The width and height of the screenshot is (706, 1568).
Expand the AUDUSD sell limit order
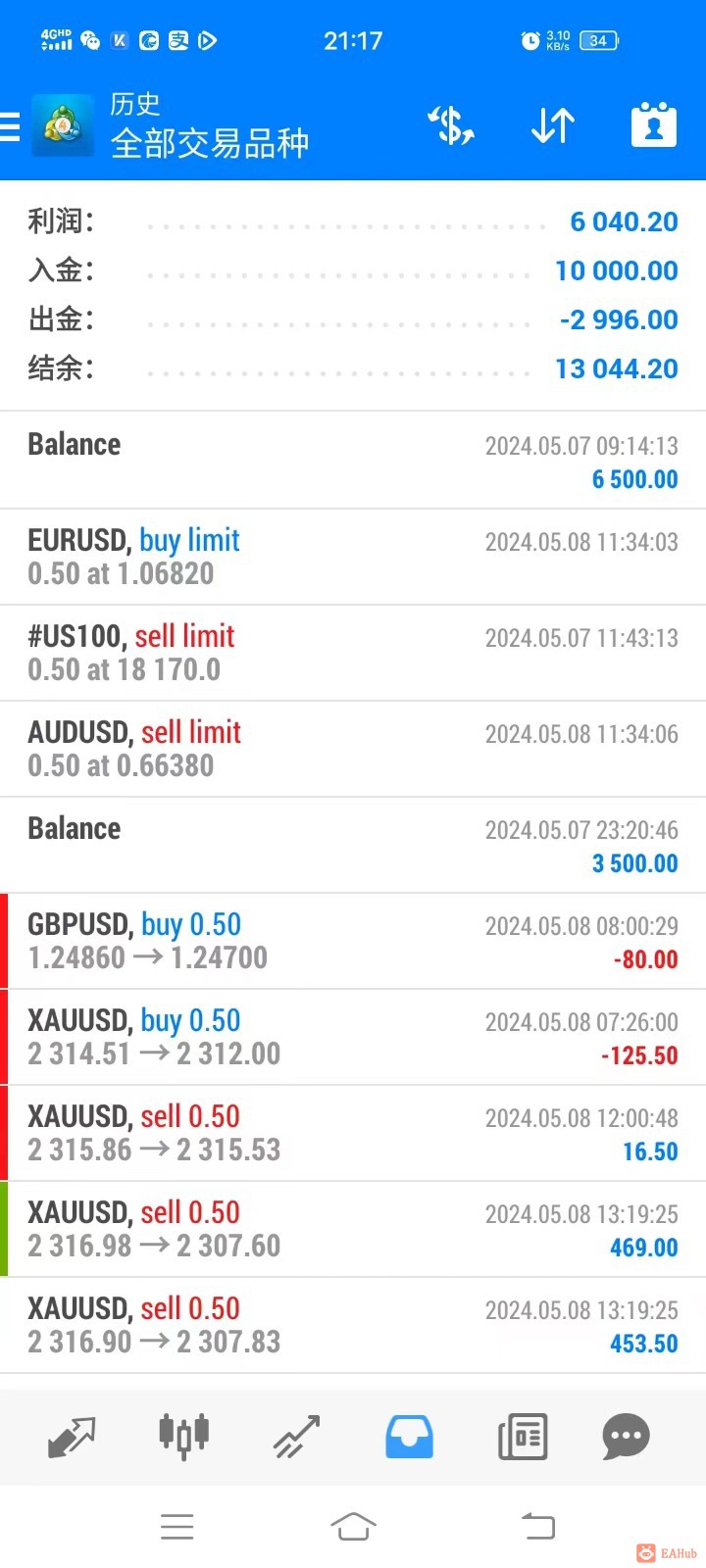(x=353, y=749)
